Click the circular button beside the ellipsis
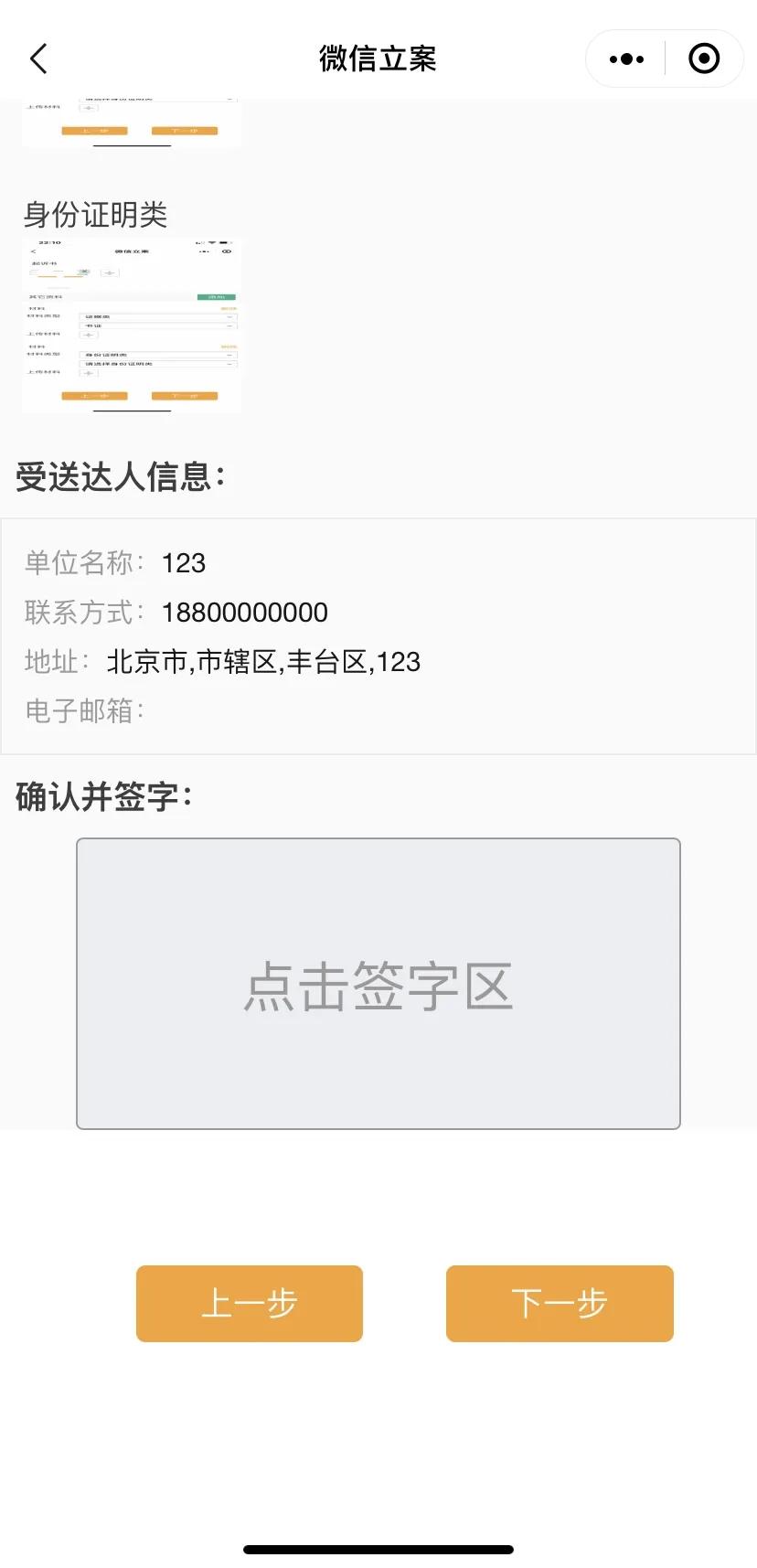This screenshot has height=1568, width=757. tap(704, 58)
